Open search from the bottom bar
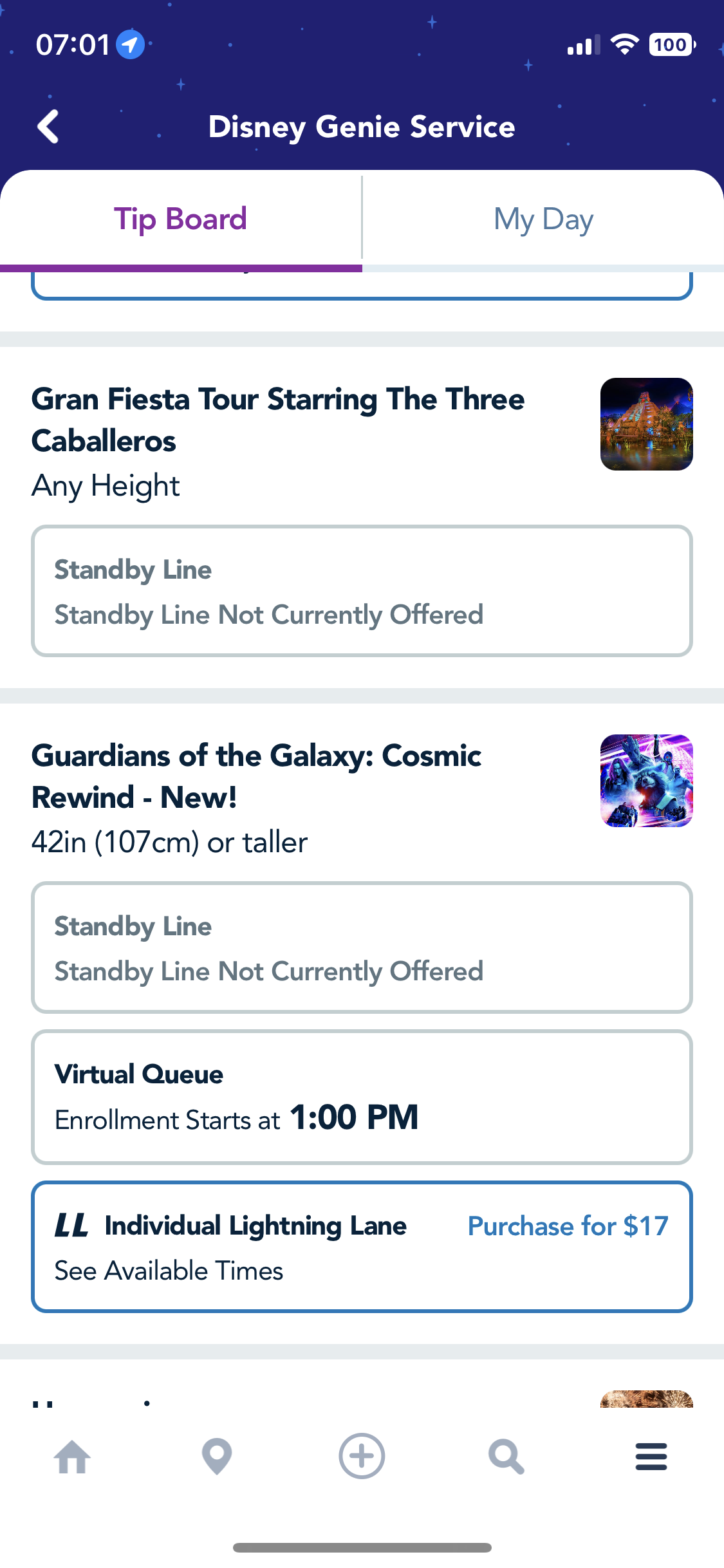This screenshot has width=724, height=1568. point(506,1457)
